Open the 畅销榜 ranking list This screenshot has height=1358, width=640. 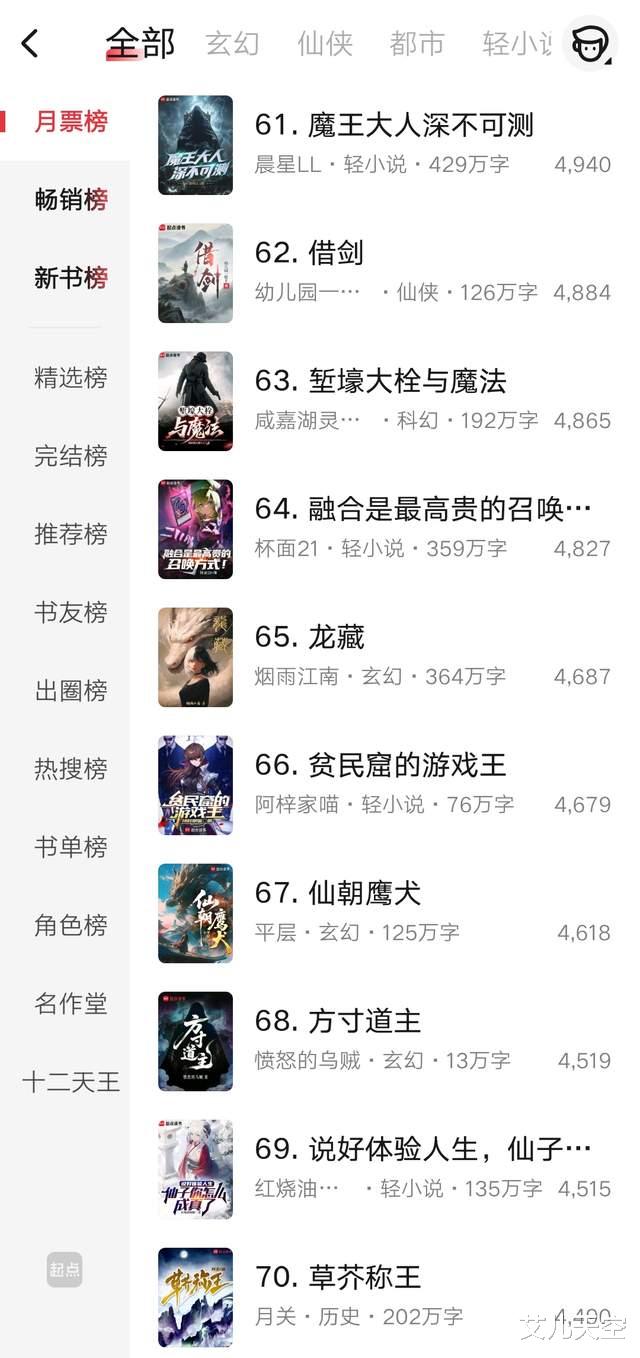pos(71,200)
